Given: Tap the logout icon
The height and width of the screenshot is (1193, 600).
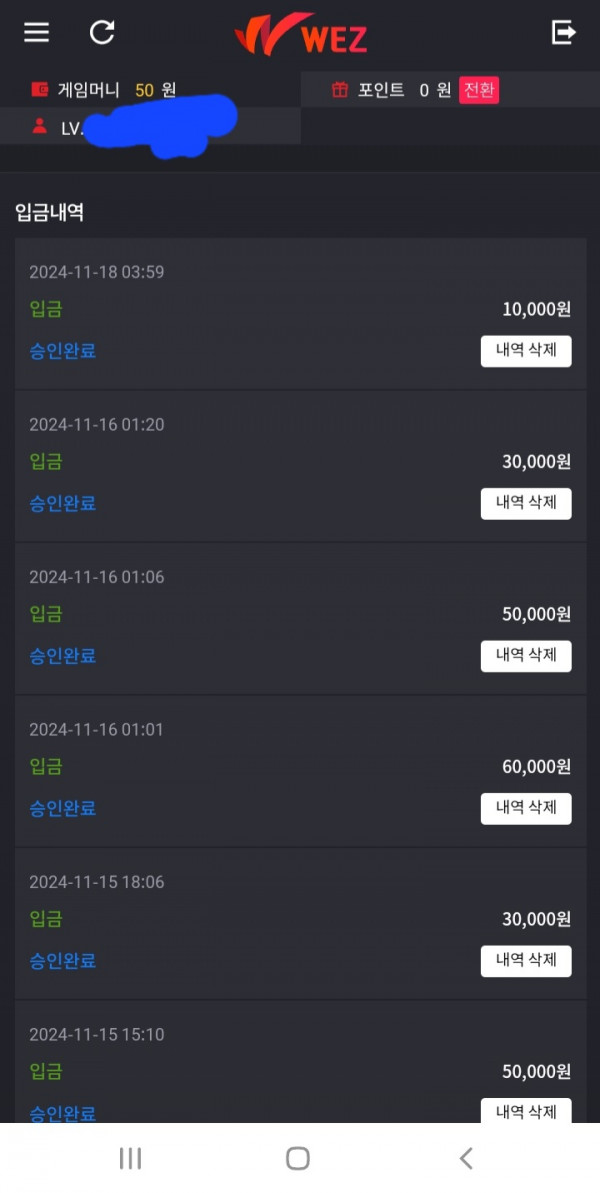Looking at the screenshot, I should [563, 32].
